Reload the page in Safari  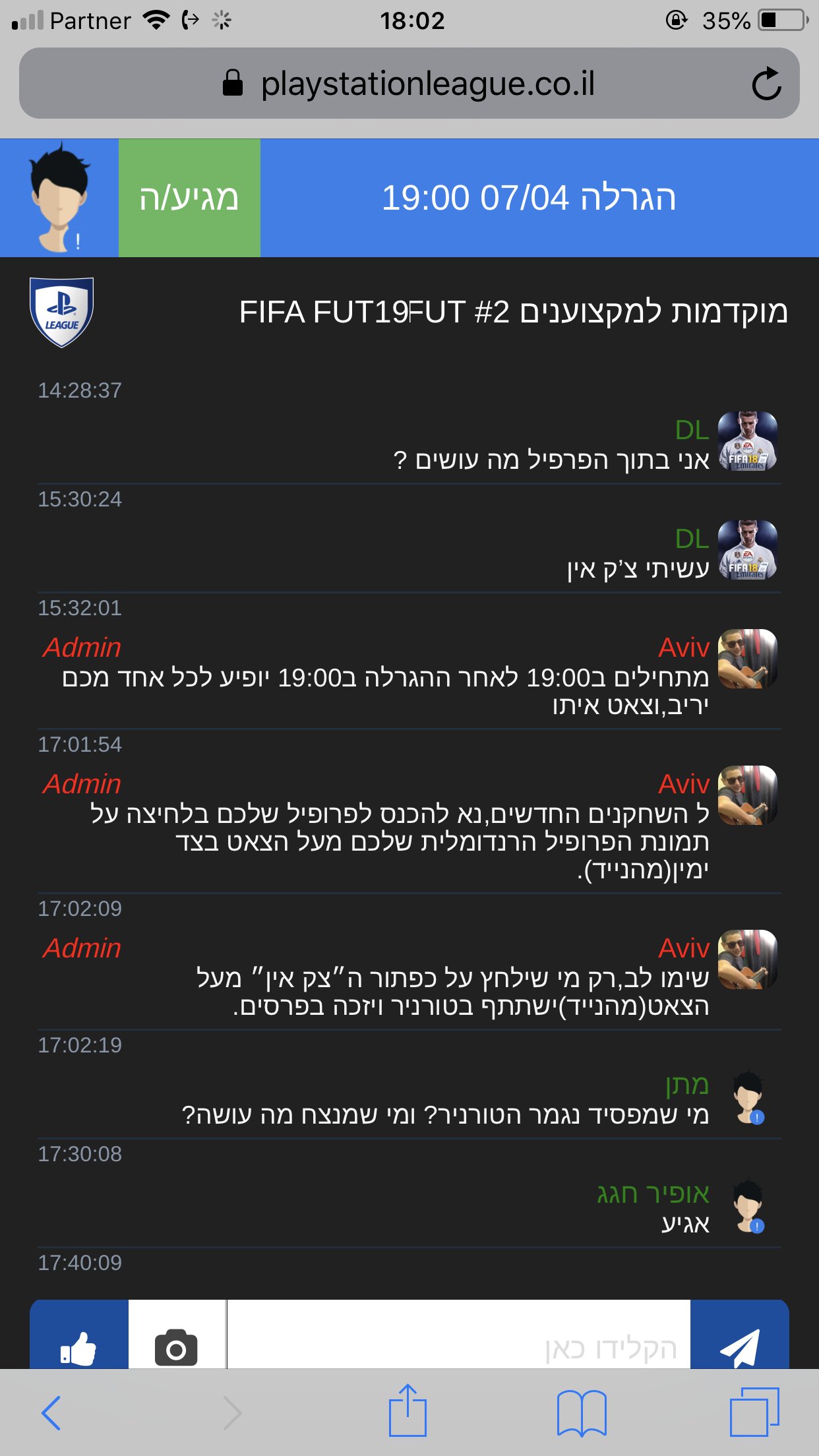pos(766,84)
